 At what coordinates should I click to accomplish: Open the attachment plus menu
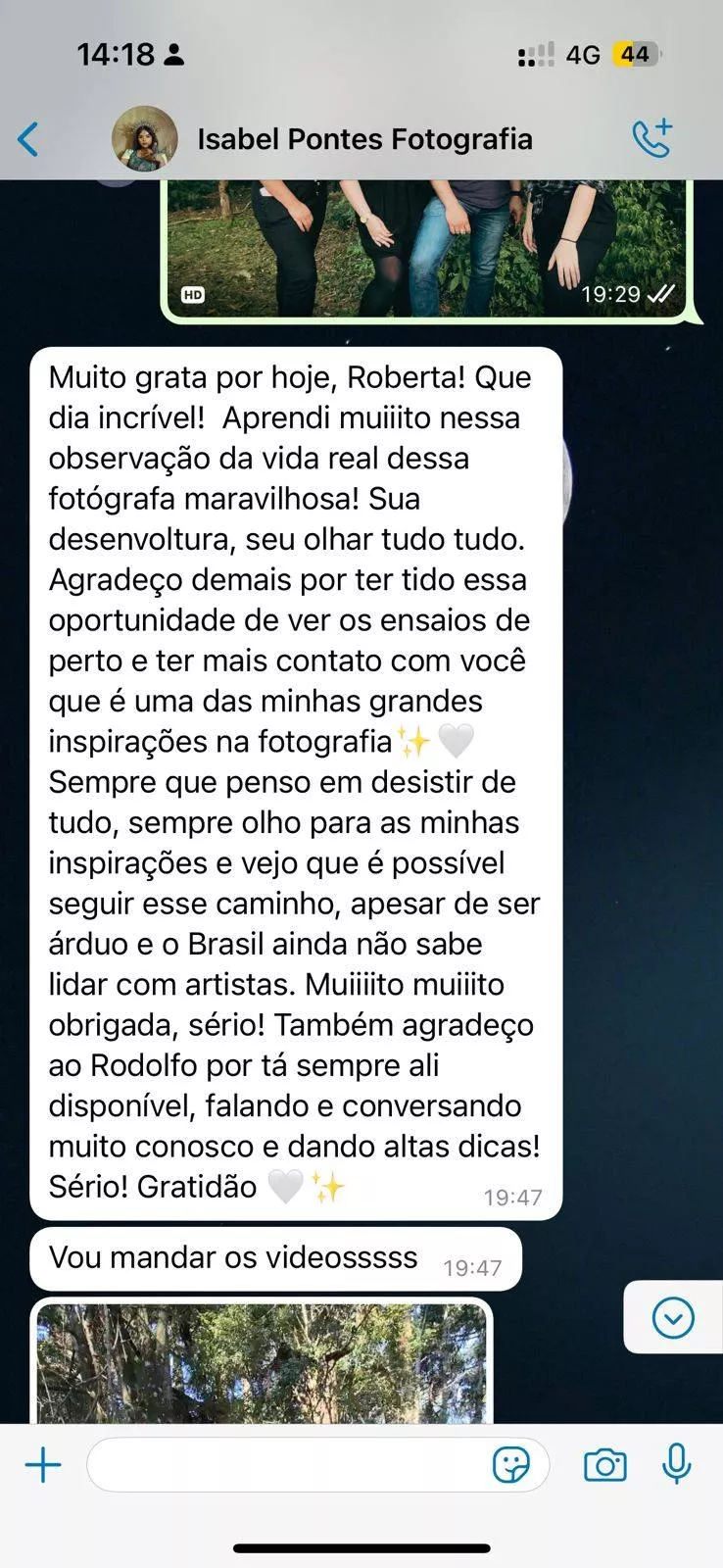click(x=43, y=1466)
